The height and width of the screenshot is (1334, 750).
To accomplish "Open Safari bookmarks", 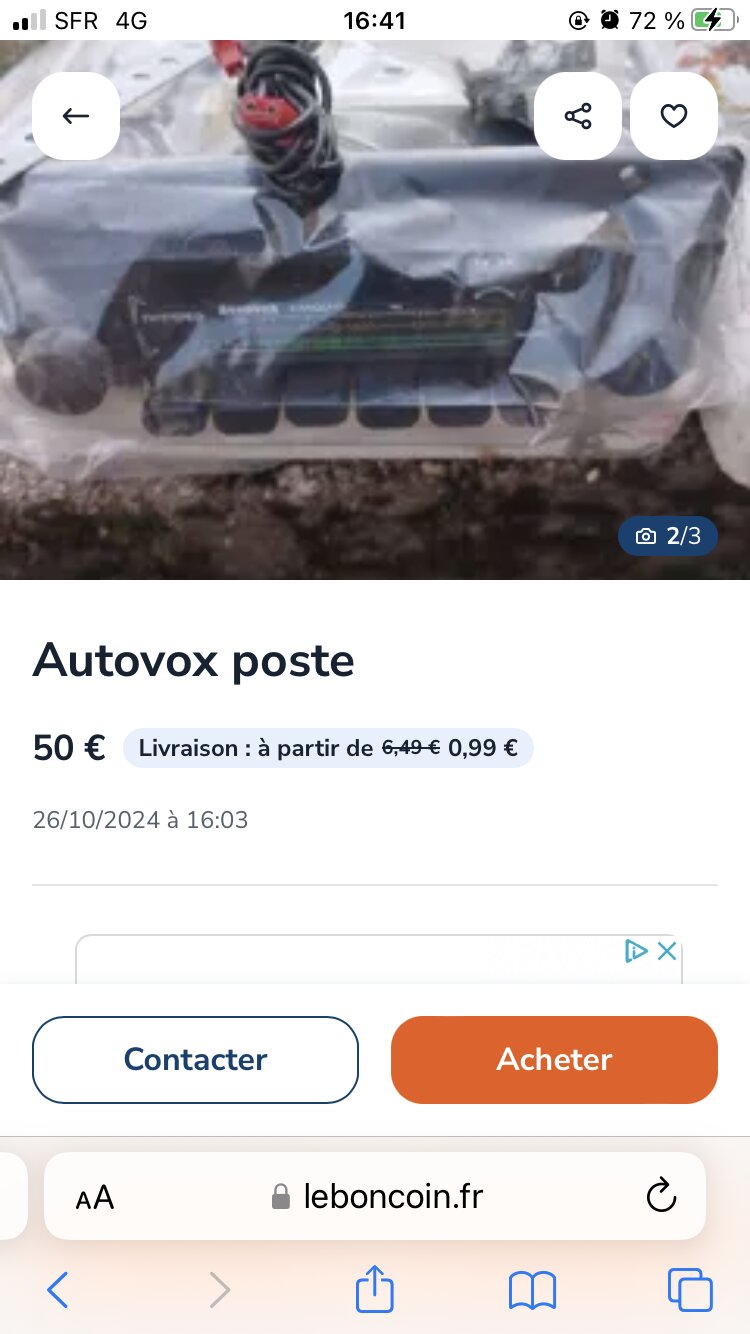I will click(532, 1290).
